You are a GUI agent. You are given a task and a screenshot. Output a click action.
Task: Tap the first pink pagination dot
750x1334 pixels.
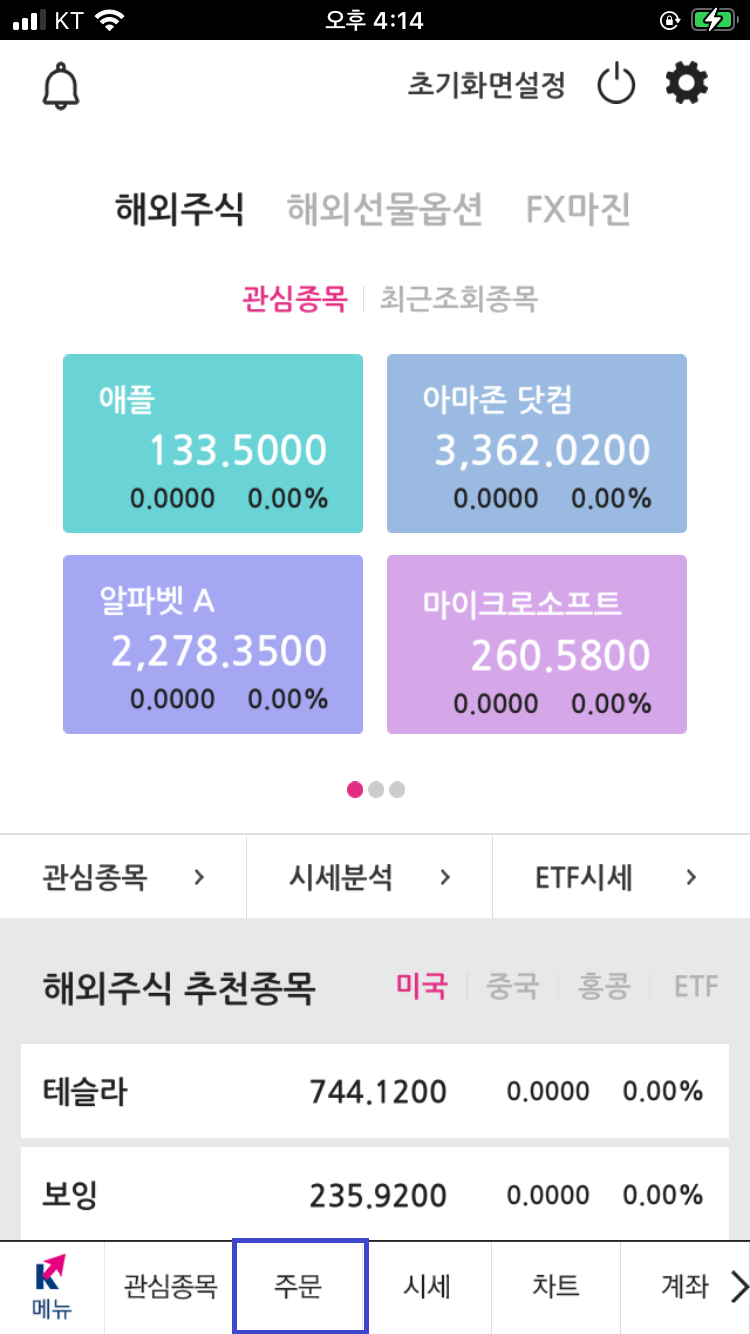pos(354,789)
